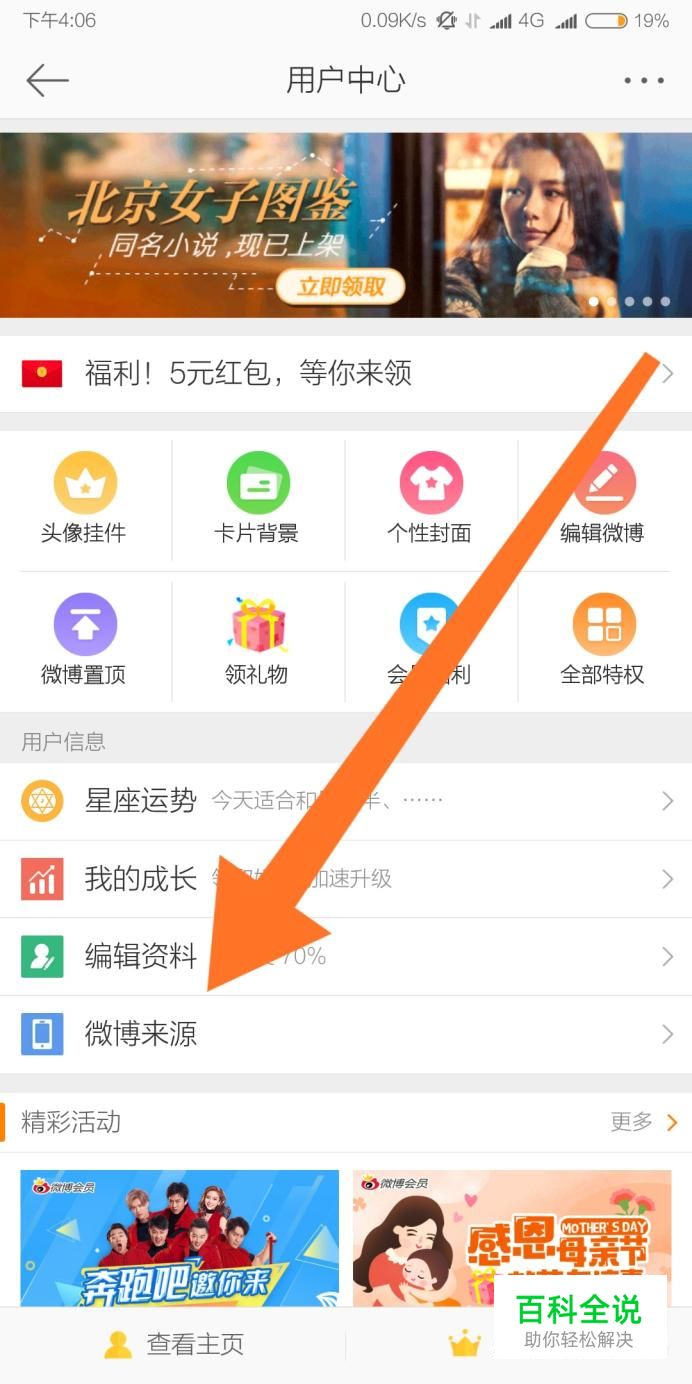The height and width of the screenshot is (1384, 692).
Task: Open the 感恩母亲节 activity card
Action: (512, 1238)
